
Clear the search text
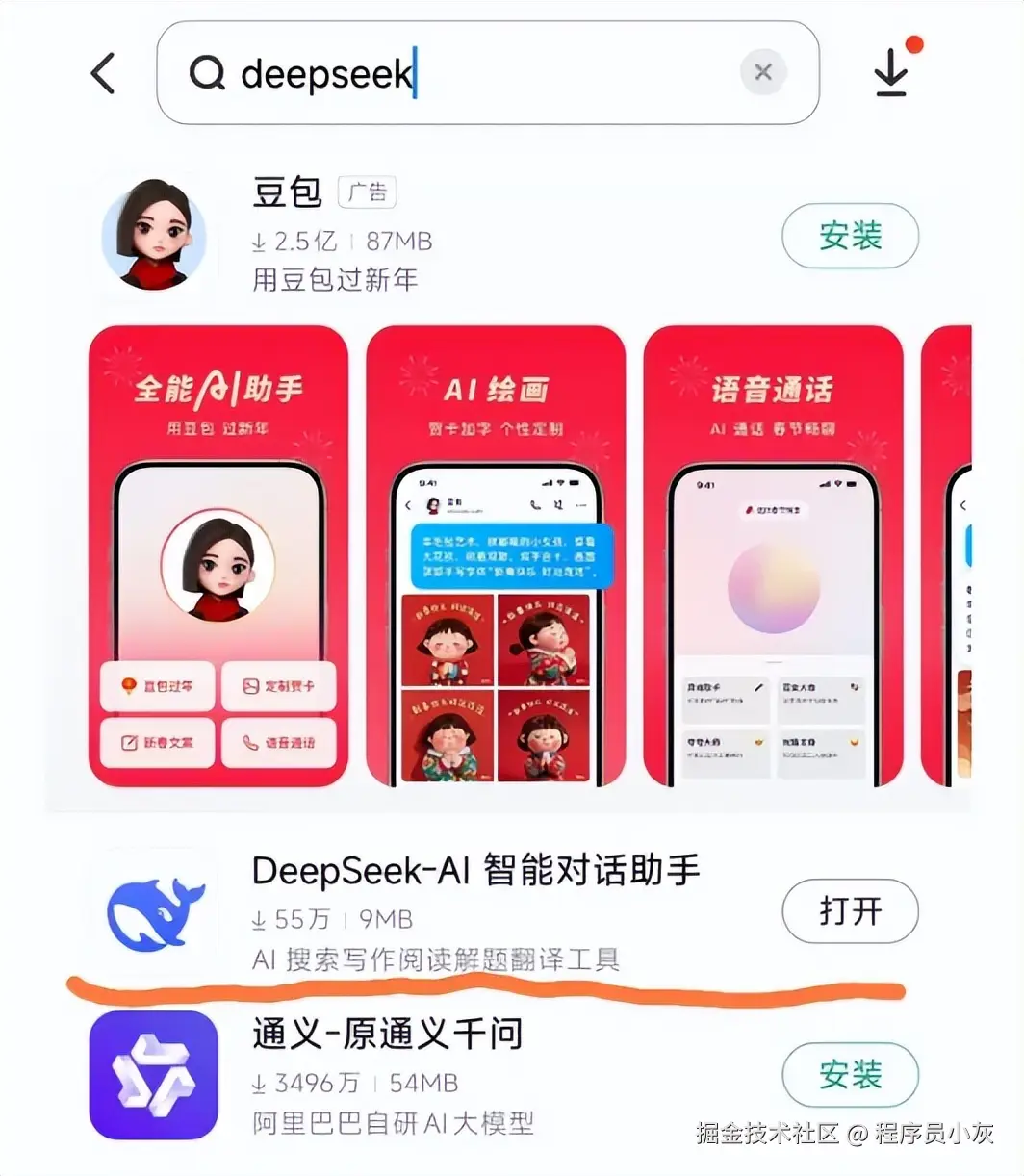(763, 72)
